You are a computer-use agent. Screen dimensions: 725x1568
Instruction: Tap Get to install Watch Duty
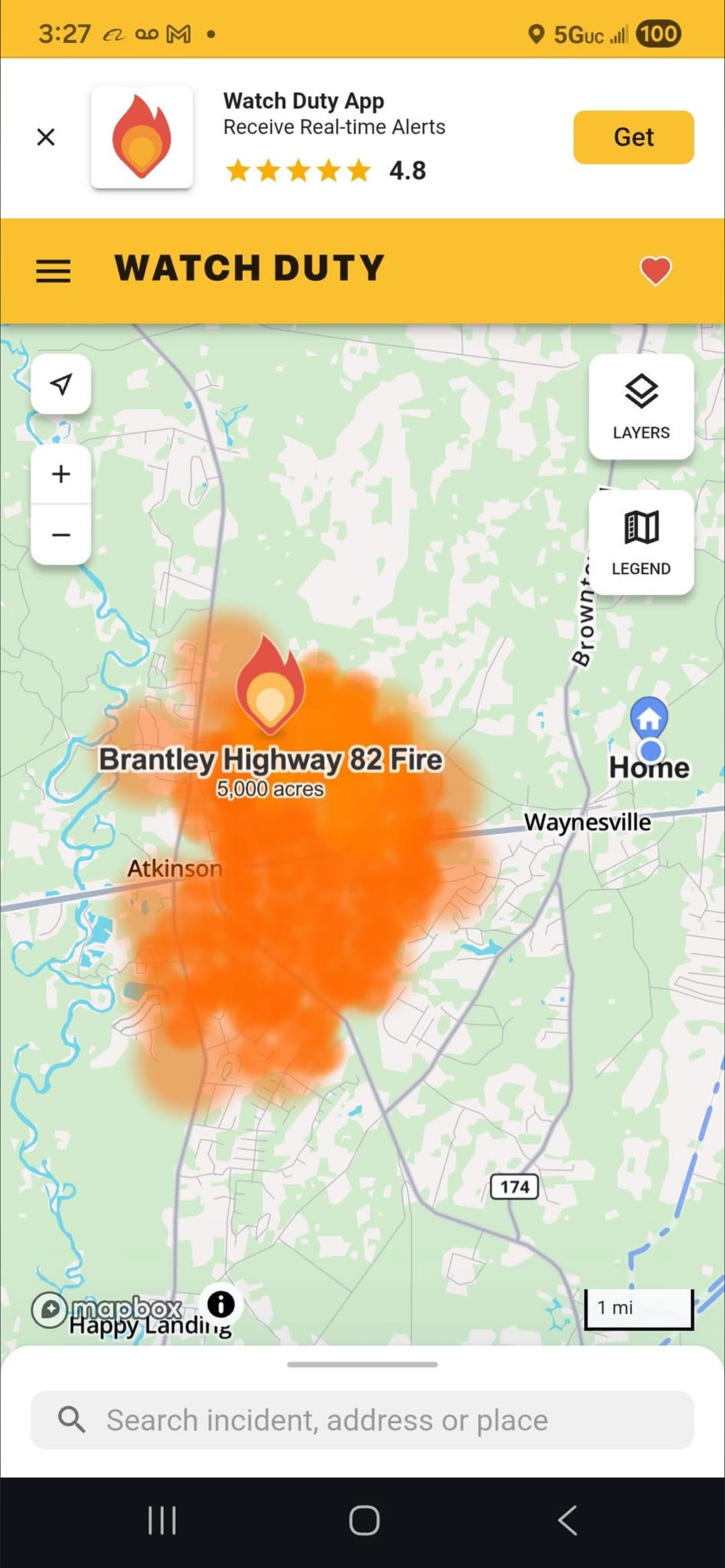(633, 137)
